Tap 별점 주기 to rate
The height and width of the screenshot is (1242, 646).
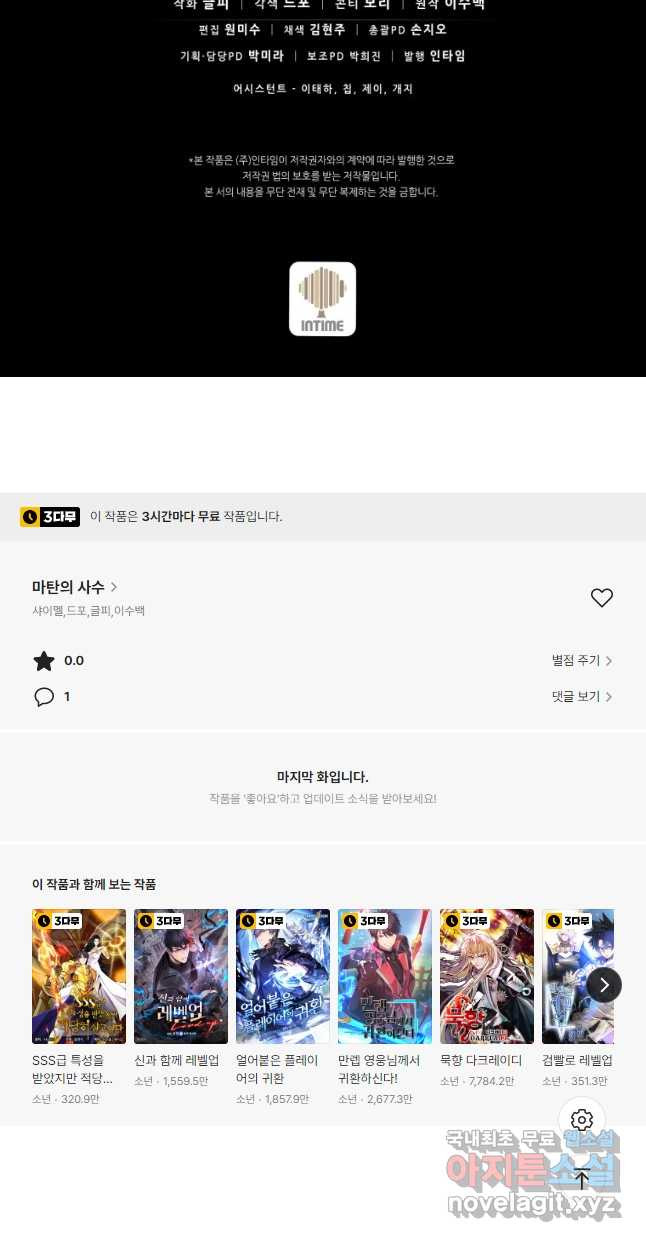pyautogui.click(x=582, y=661)
